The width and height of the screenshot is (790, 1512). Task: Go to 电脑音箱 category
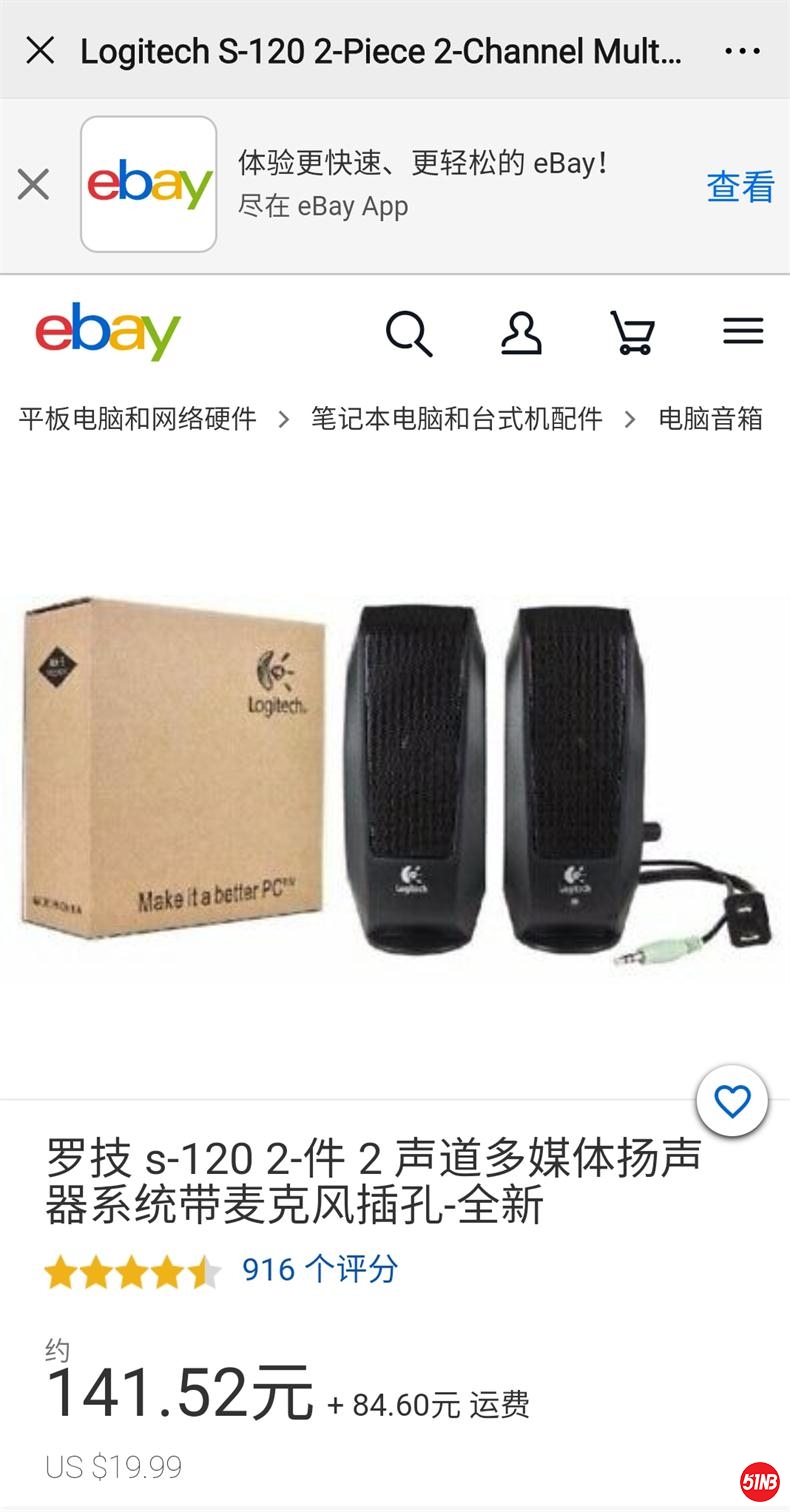pyautogui.click(x=710, y=418)
